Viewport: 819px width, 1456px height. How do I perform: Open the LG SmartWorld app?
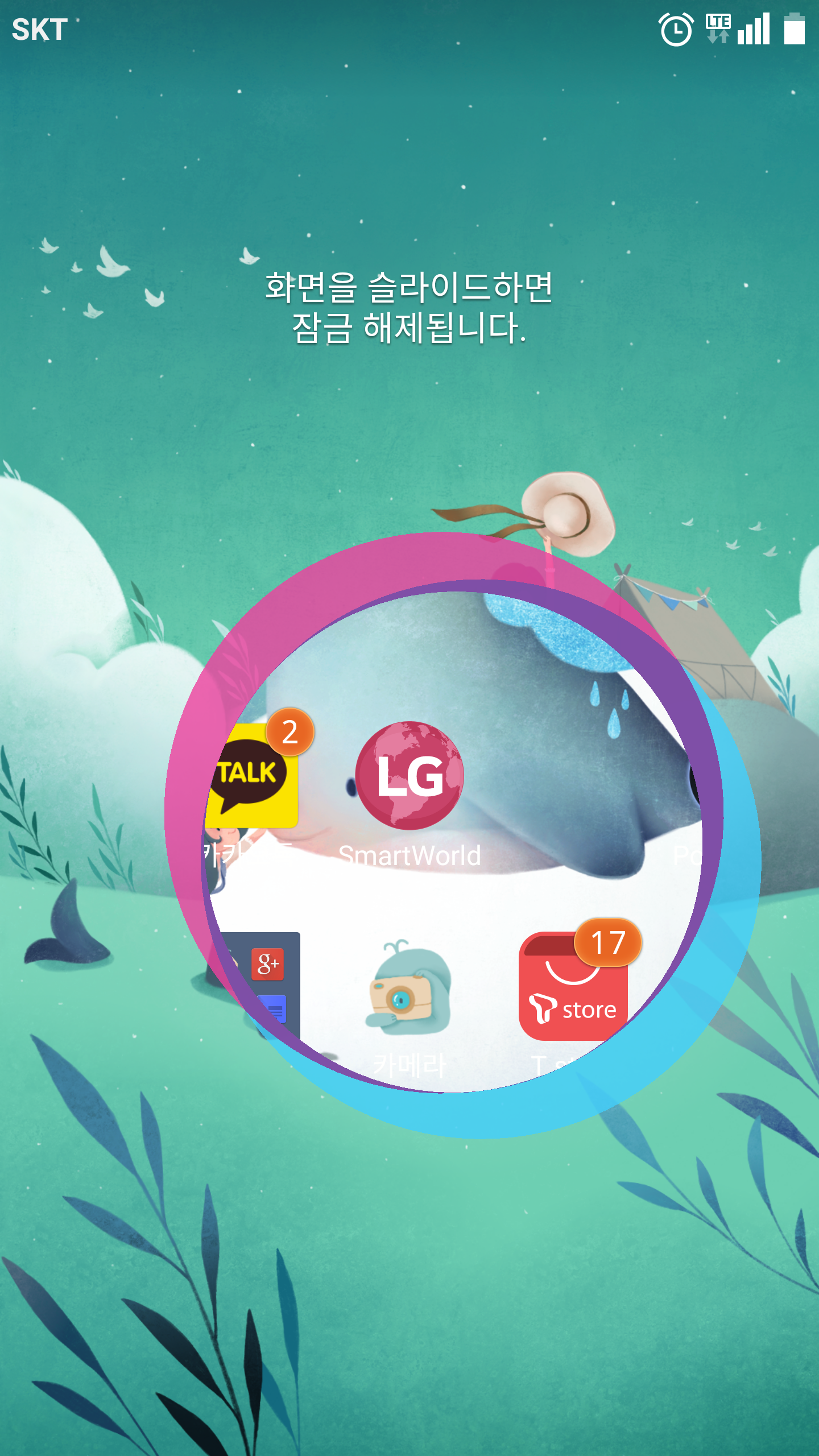[x=409, y=776]
